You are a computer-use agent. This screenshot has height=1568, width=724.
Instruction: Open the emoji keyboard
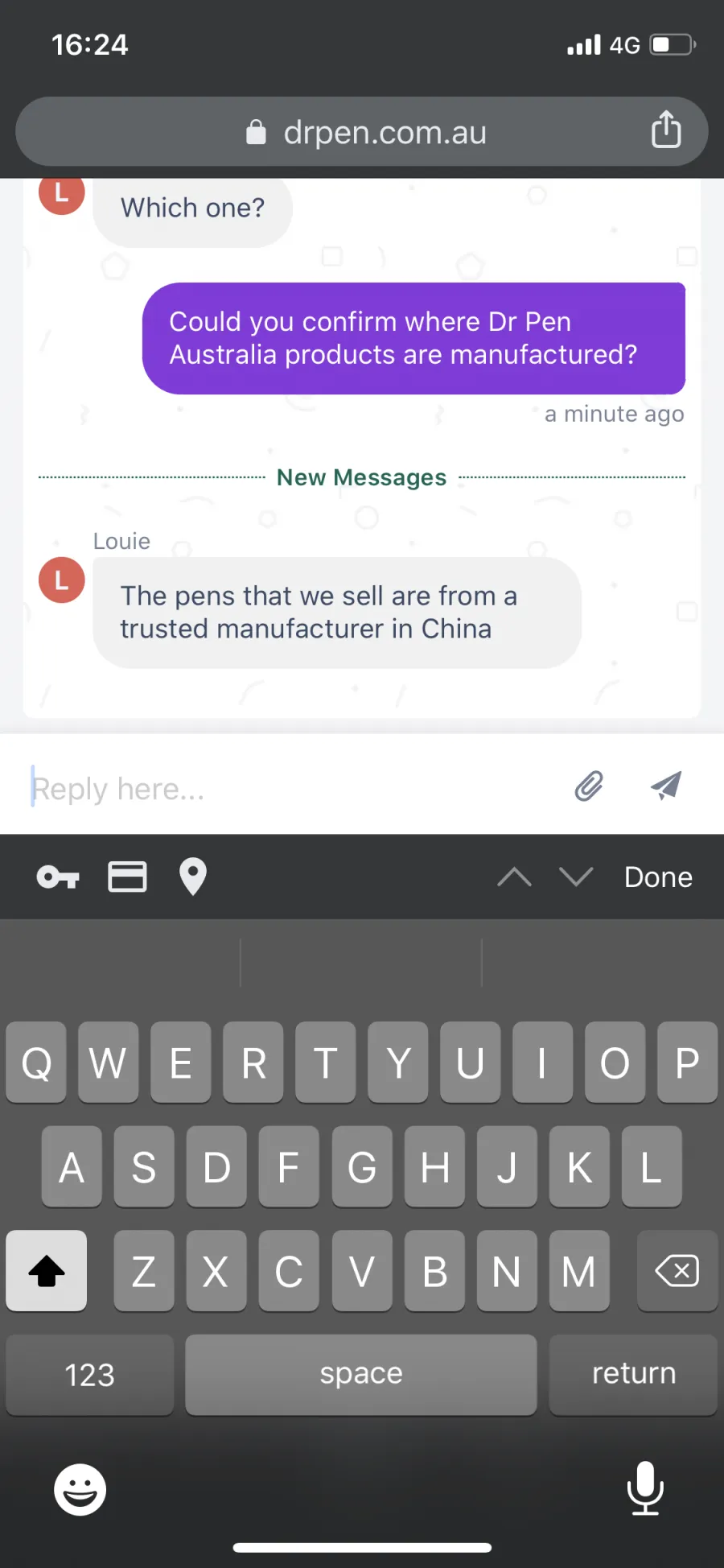point(80,1489)
